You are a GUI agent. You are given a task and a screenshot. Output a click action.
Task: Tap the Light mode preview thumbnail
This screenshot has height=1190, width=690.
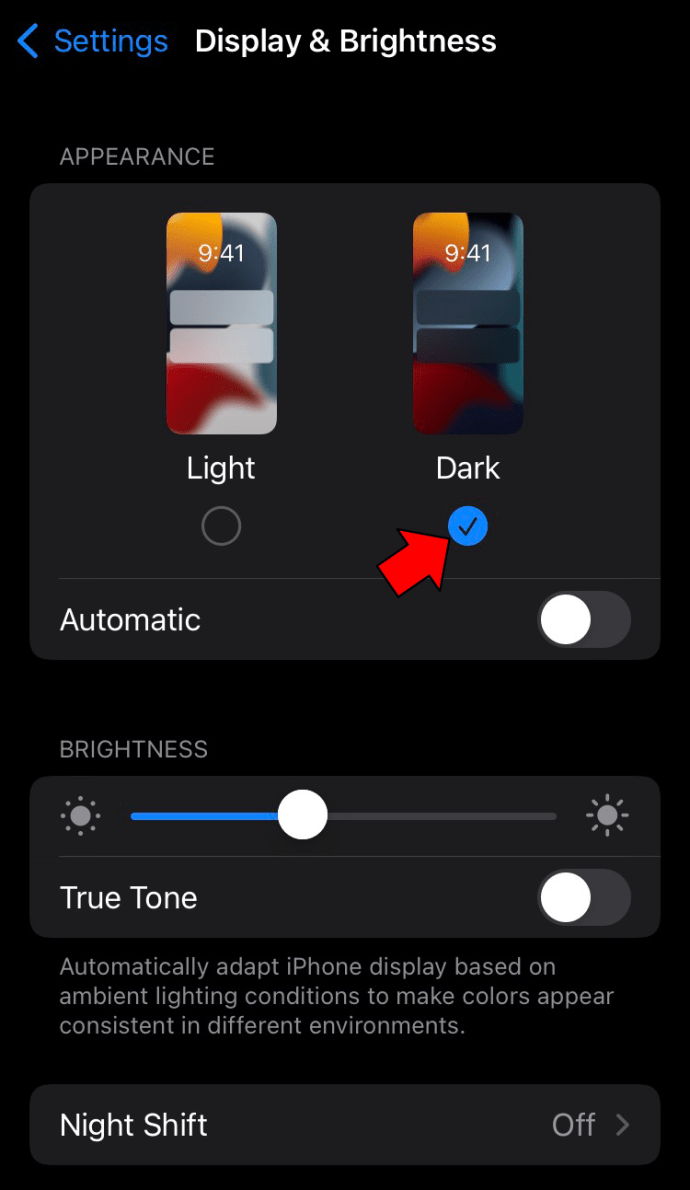pyautogui.click(x=222, y=323)
